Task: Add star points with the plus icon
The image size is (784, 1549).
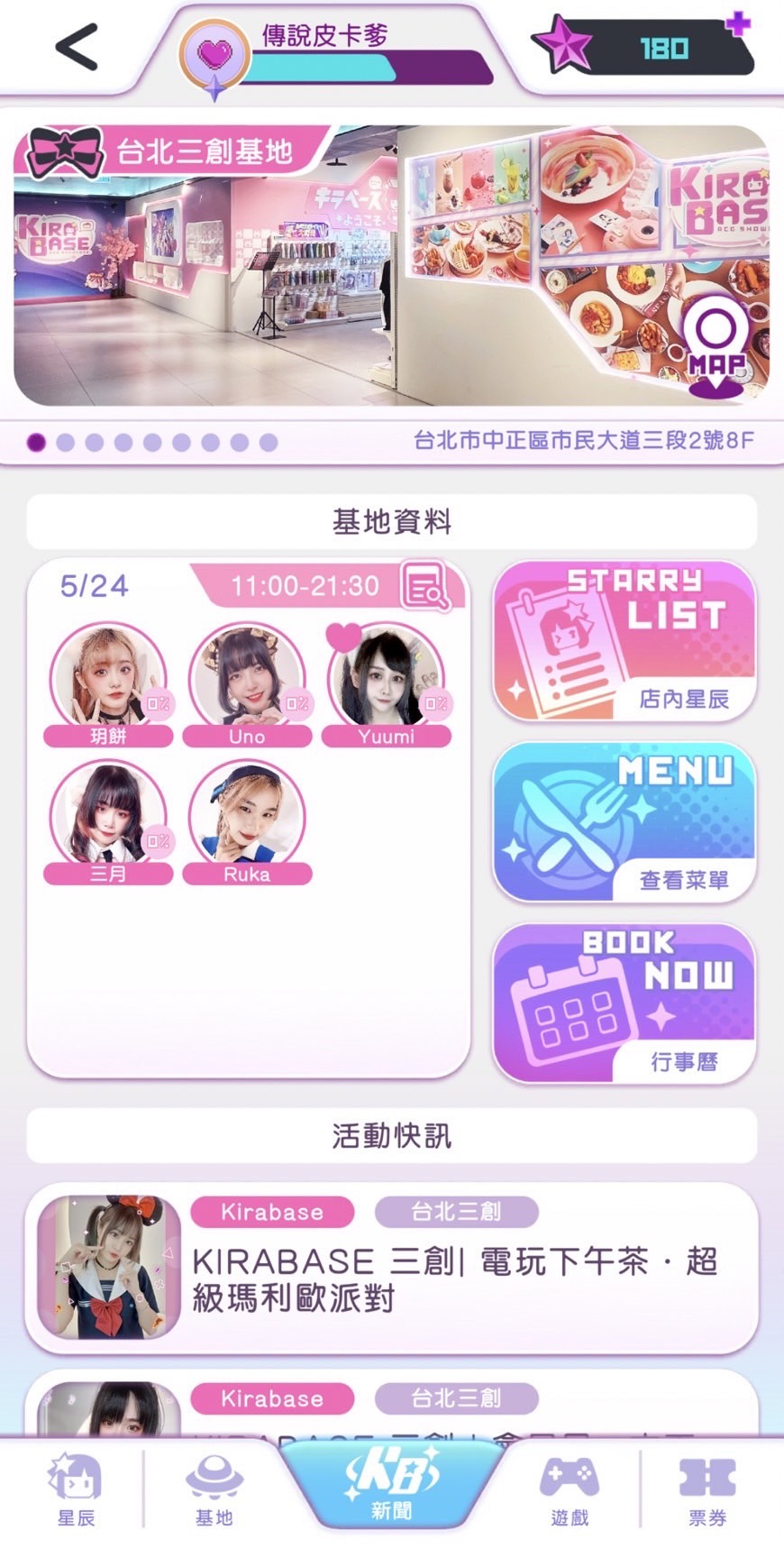Action: (x=738, y=23)
